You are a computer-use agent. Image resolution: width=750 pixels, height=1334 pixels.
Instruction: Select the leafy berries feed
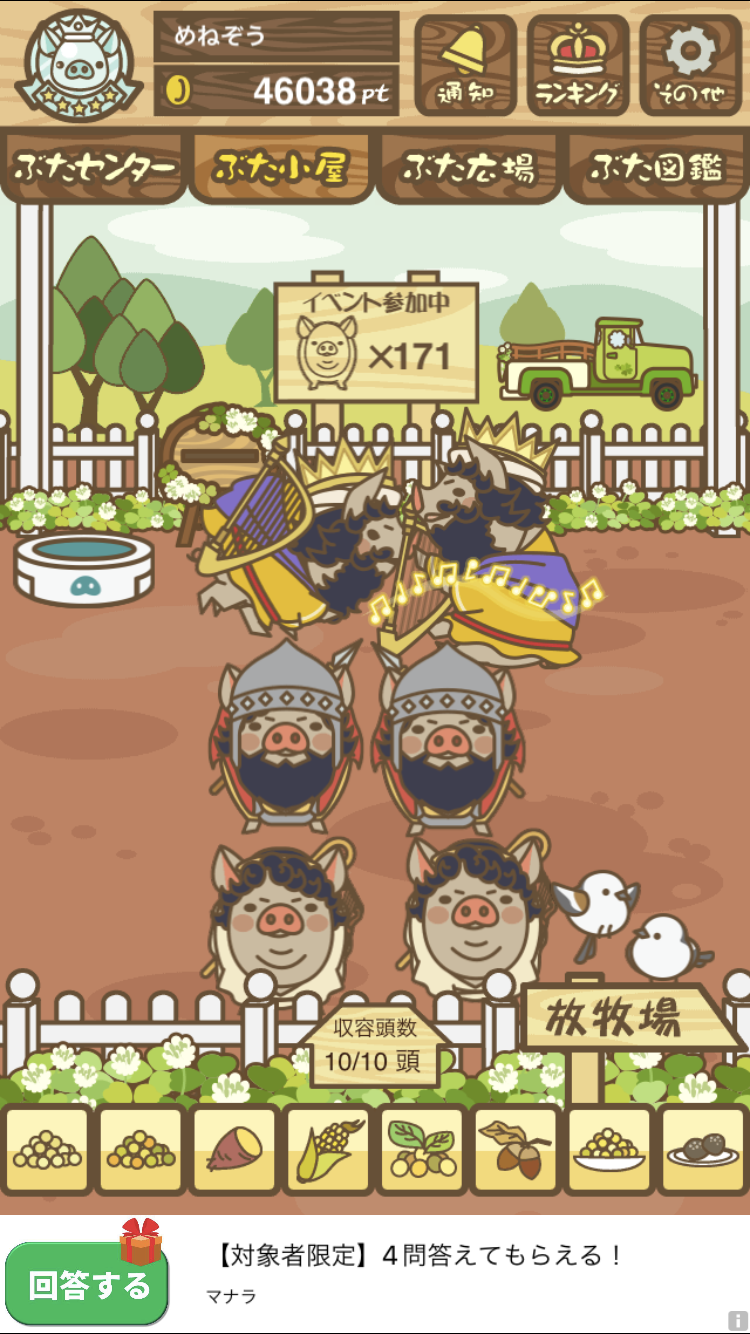[x=422, y=1149]
